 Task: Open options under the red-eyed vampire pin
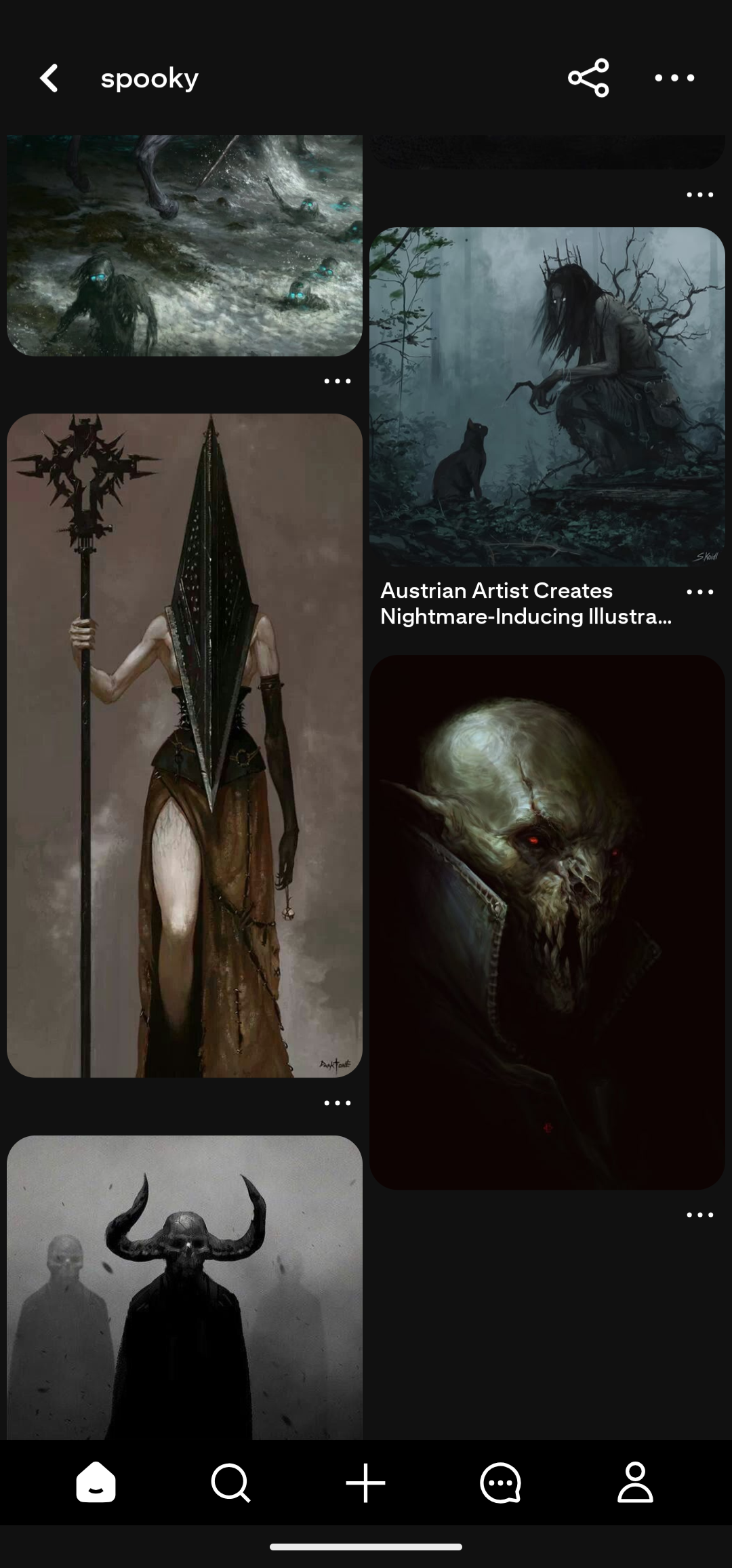click(x=699, y=1215)
